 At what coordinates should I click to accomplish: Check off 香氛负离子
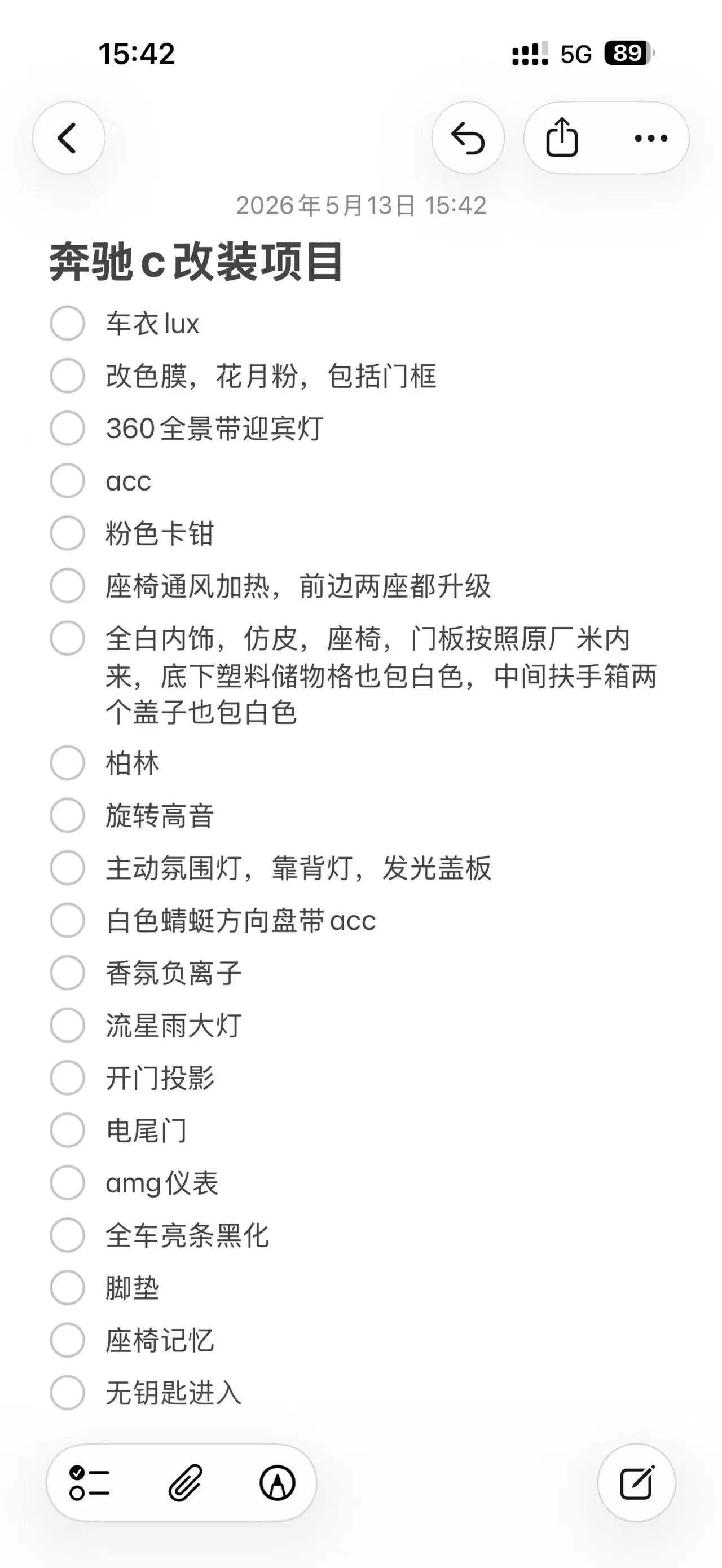tap(68, 973)
